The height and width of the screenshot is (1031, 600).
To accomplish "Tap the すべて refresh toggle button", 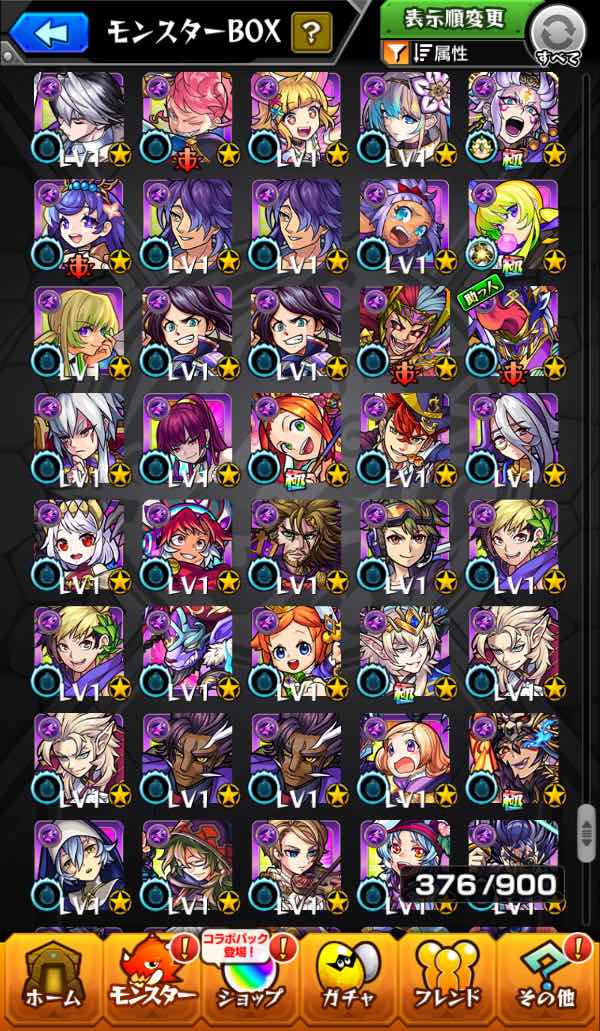I will pyautogui.click(x=558, y=34).
